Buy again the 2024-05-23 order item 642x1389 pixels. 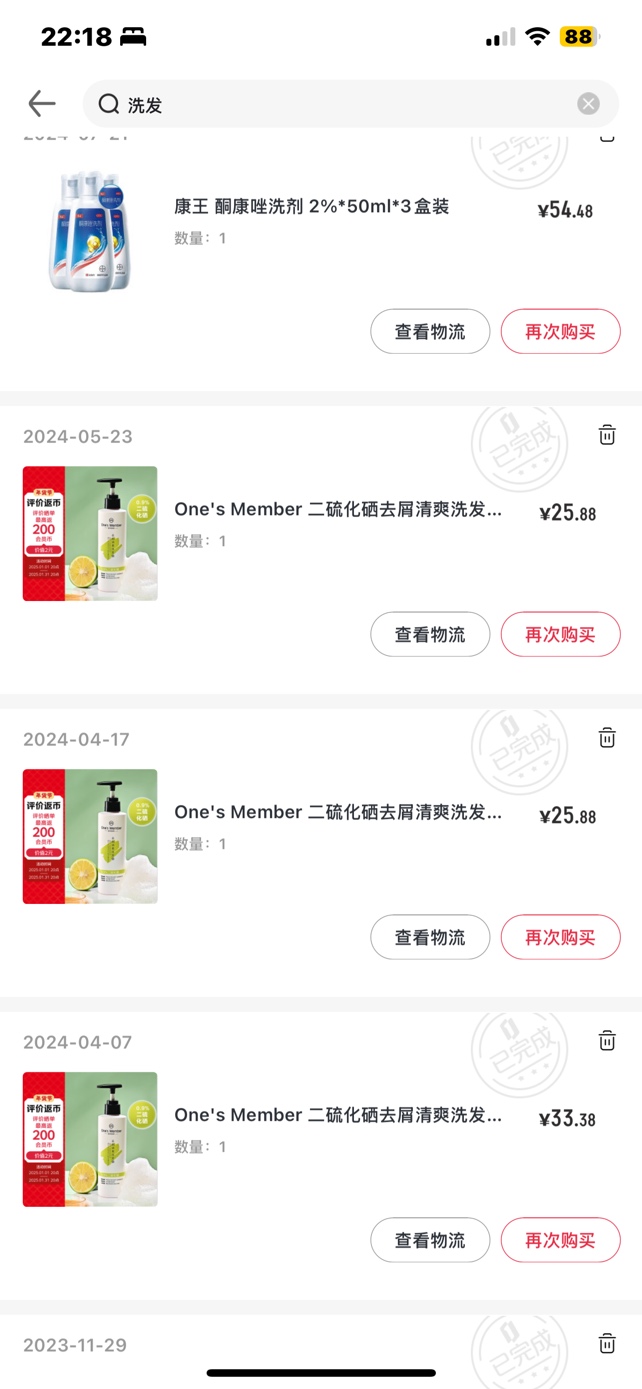pos(560,635)
